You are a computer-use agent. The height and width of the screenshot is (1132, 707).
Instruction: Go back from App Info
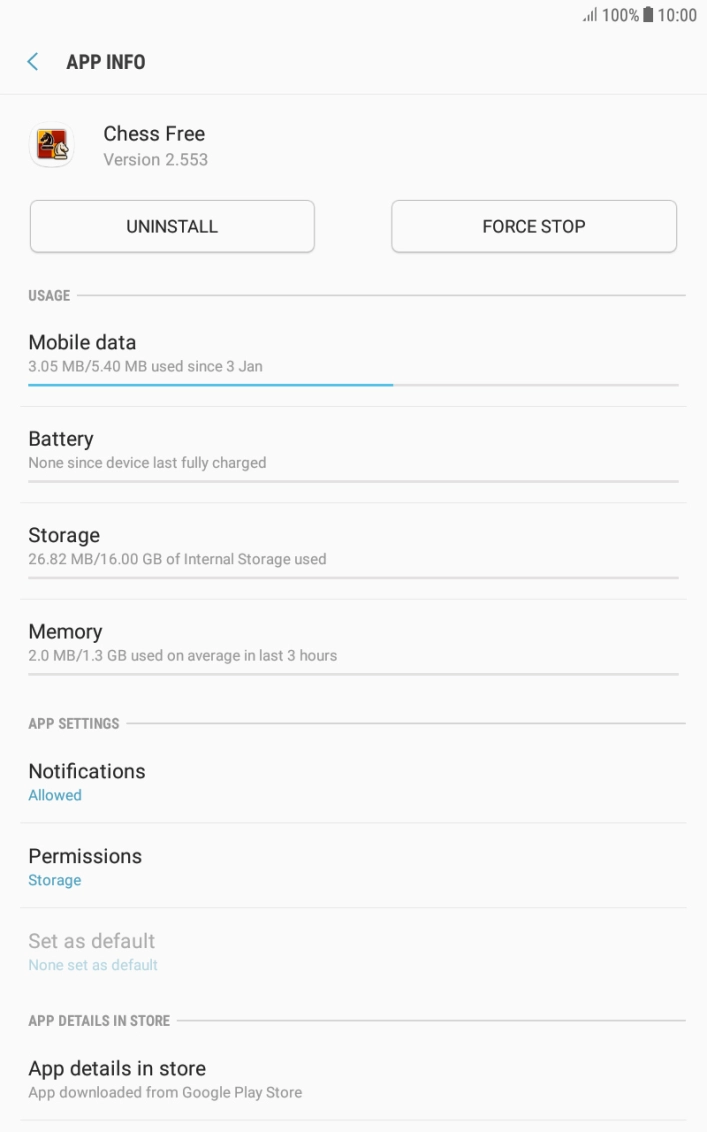[32, 62]
